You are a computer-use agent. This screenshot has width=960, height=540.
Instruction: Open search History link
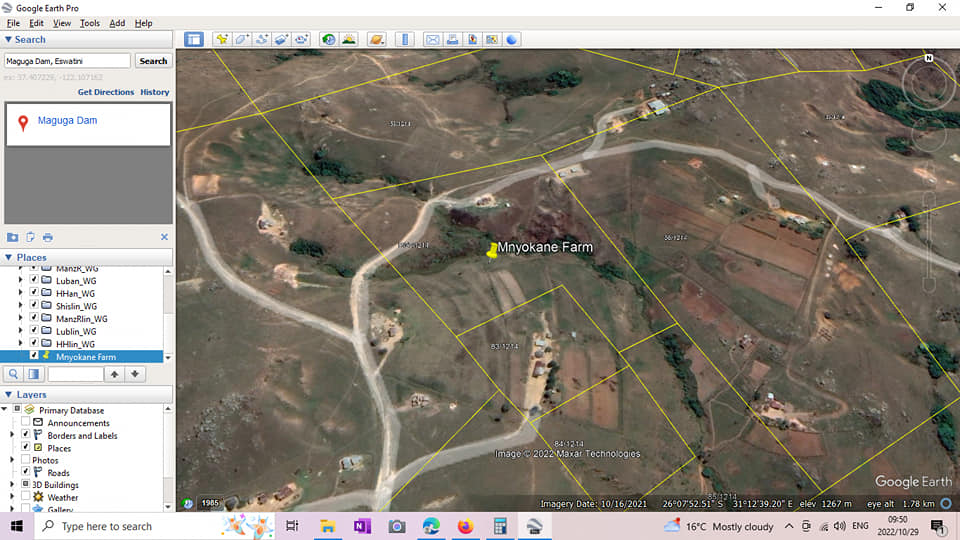coord(154,92)
